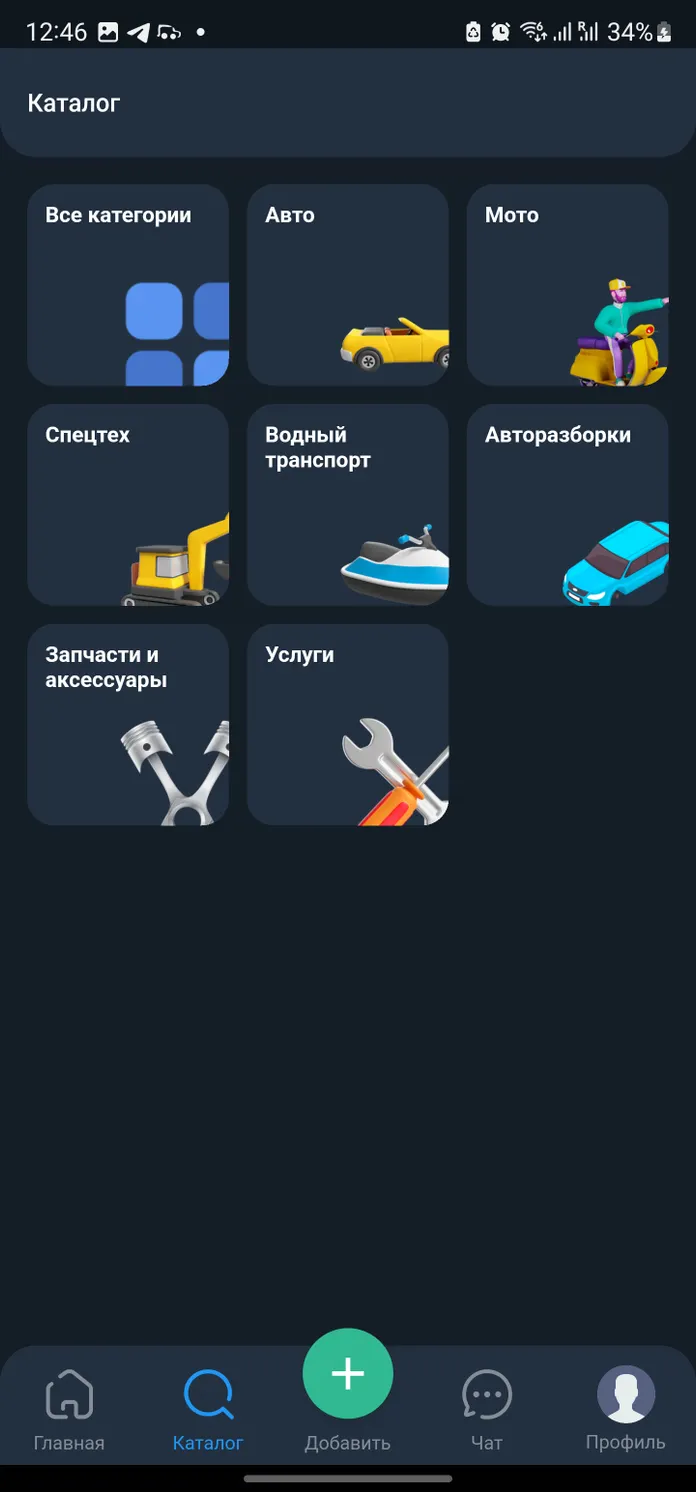Open Водный транспорт category
The height and width of the screenshot is (1492, 696).
(348, 505)
